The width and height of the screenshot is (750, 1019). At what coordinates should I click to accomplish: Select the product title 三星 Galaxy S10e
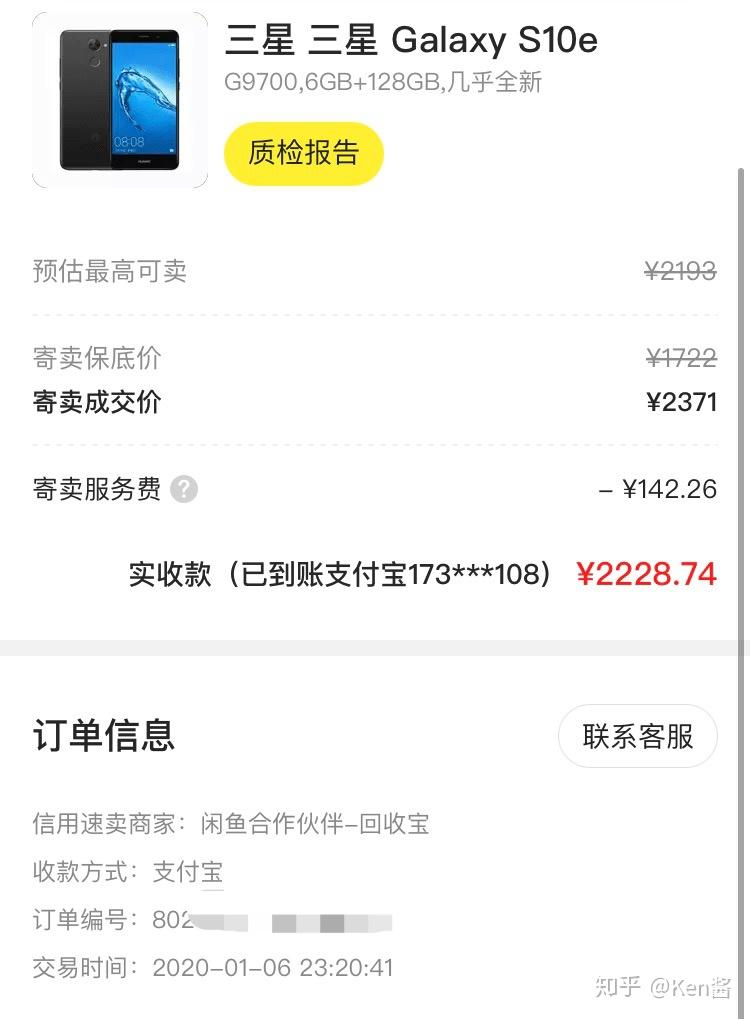tap(413, 40)
